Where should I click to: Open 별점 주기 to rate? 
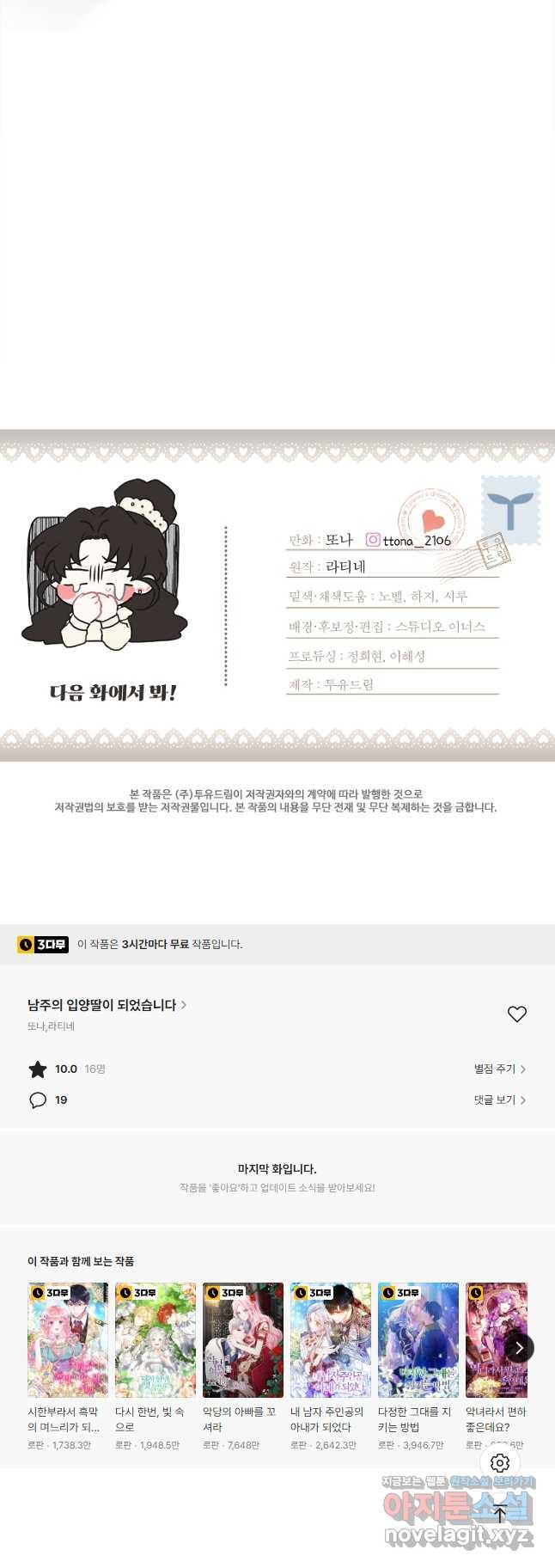point(499,1069)
